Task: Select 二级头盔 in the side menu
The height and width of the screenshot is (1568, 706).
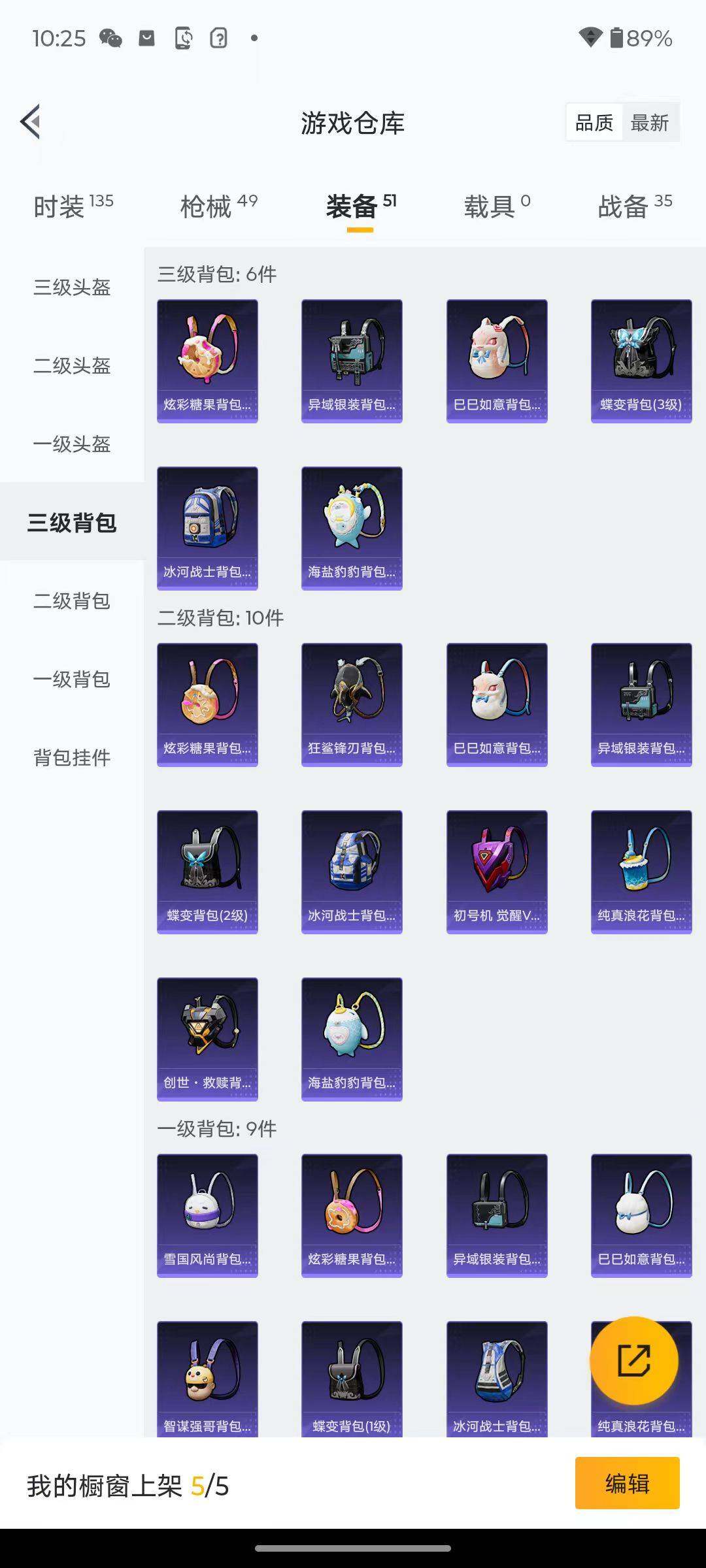Action: pyautogui.click(x=72, y=366)
